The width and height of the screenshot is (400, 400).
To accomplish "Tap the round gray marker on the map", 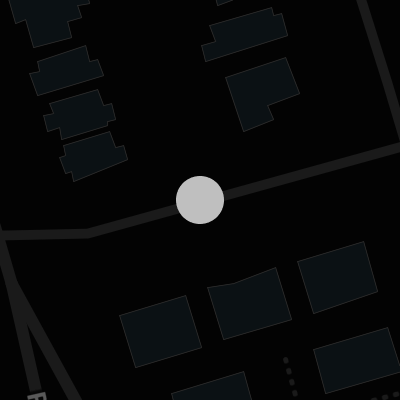I will [200, 200].
